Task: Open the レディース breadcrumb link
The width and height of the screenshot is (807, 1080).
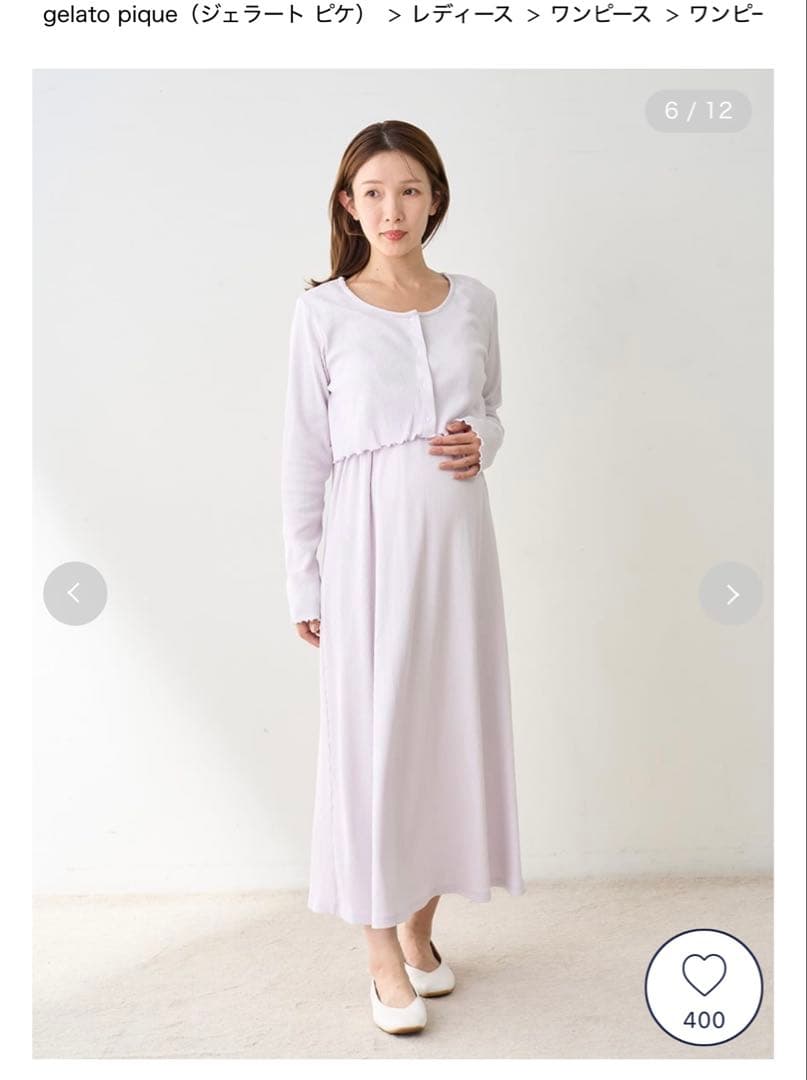Action: click(462, 15)
